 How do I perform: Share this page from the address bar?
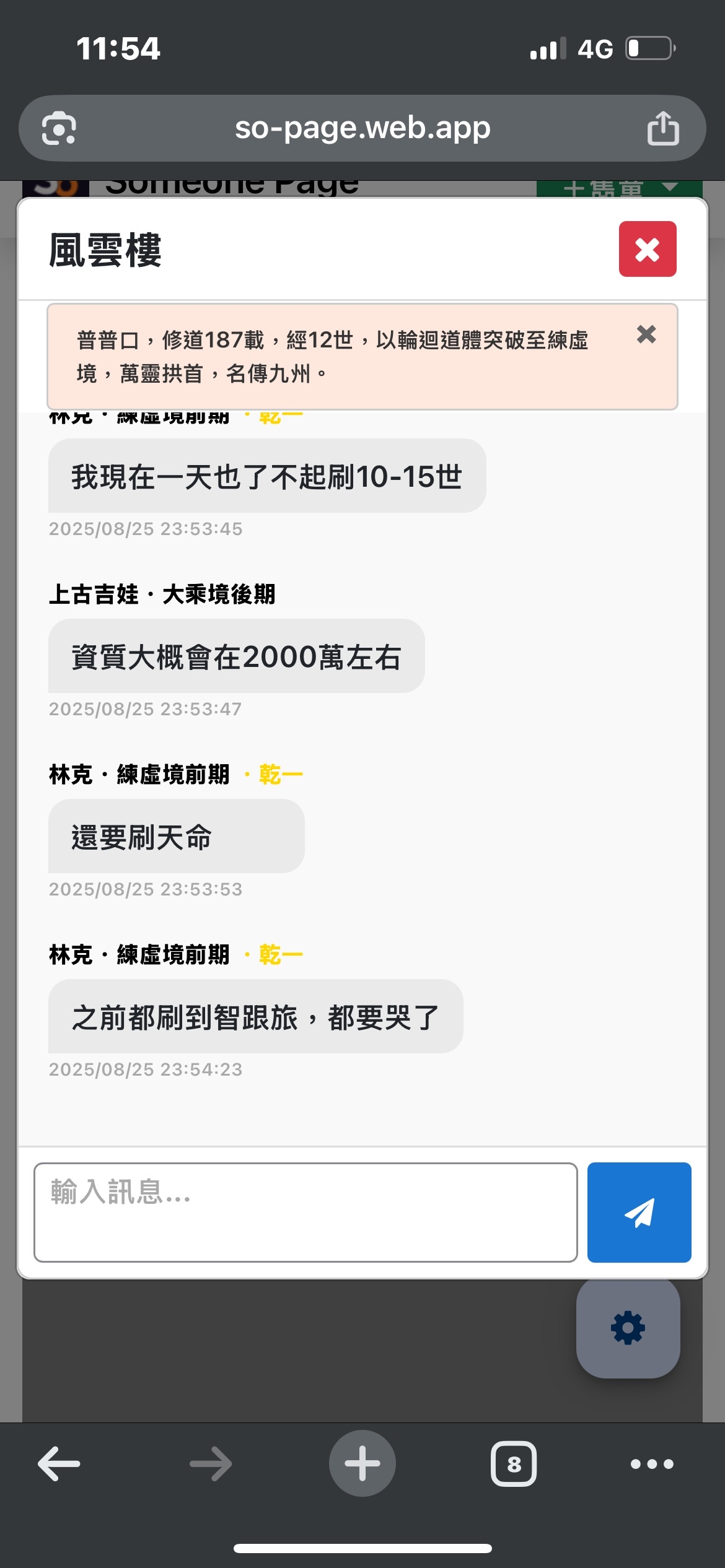tap(662, 128)
